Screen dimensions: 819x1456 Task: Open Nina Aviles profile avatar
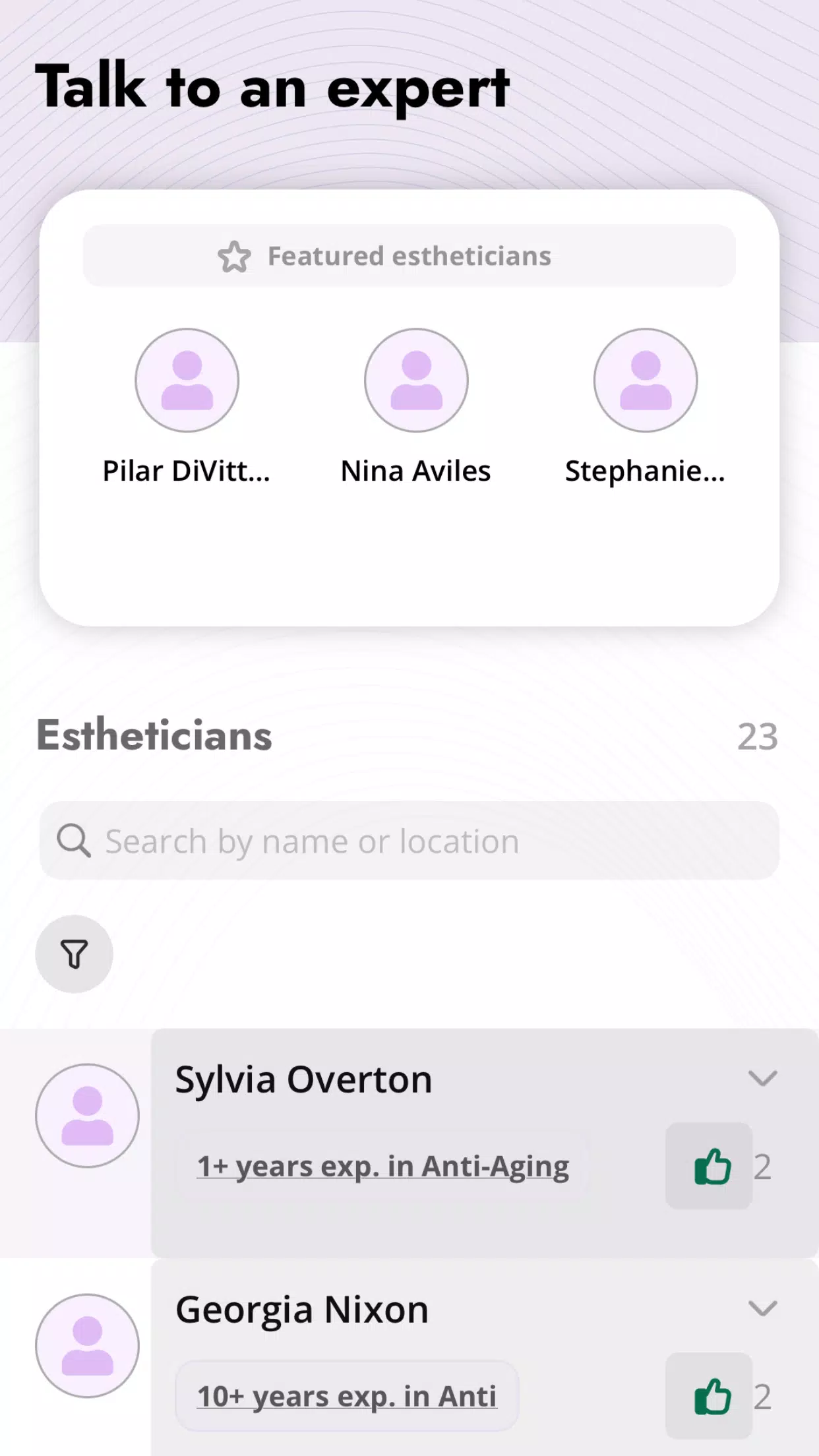pyautogui.click(x=415, y=380)
